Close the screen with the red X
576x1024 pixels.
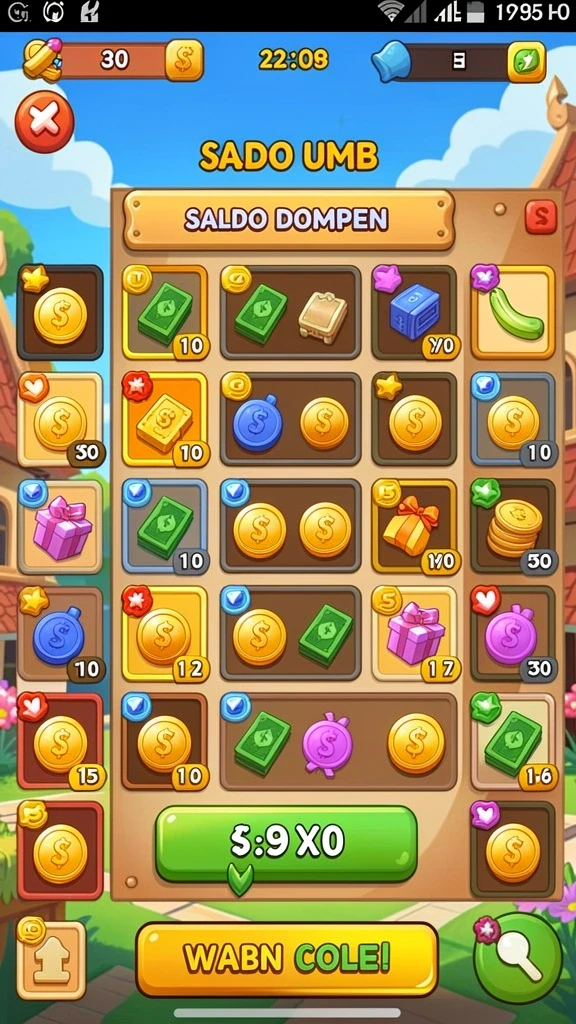(x=44, y=121)
